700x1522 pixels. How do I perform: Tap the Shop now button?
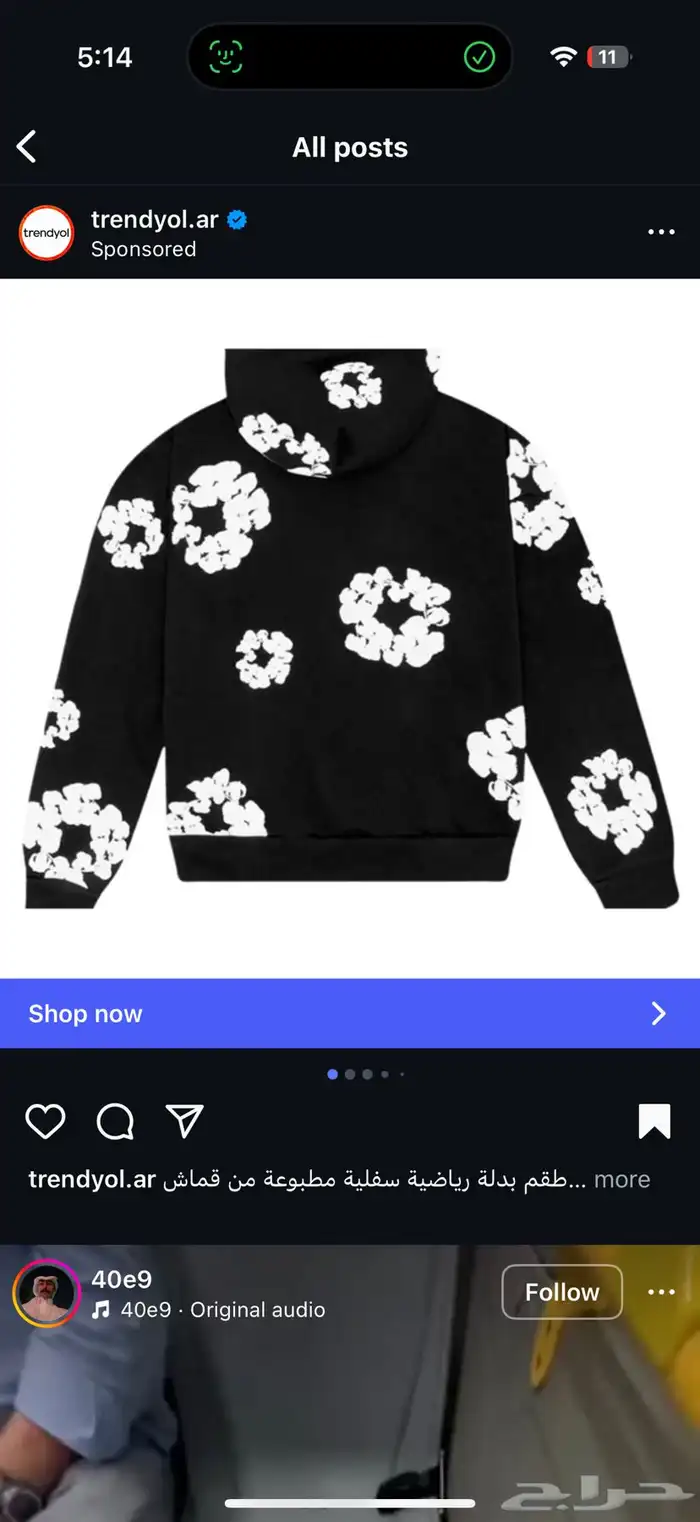(x=350, y=1014)
